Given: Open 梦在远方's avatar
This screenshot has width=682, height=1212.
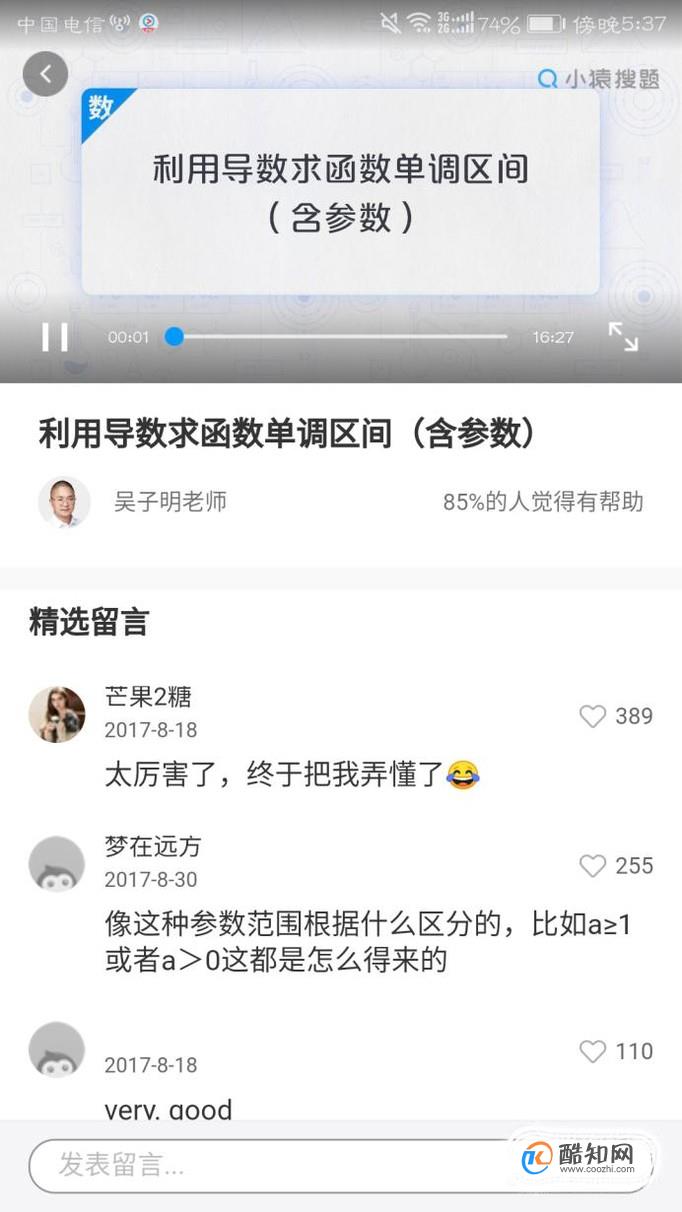Looking at the screenshot, I should pyautogui.click(x=57, y=864).
